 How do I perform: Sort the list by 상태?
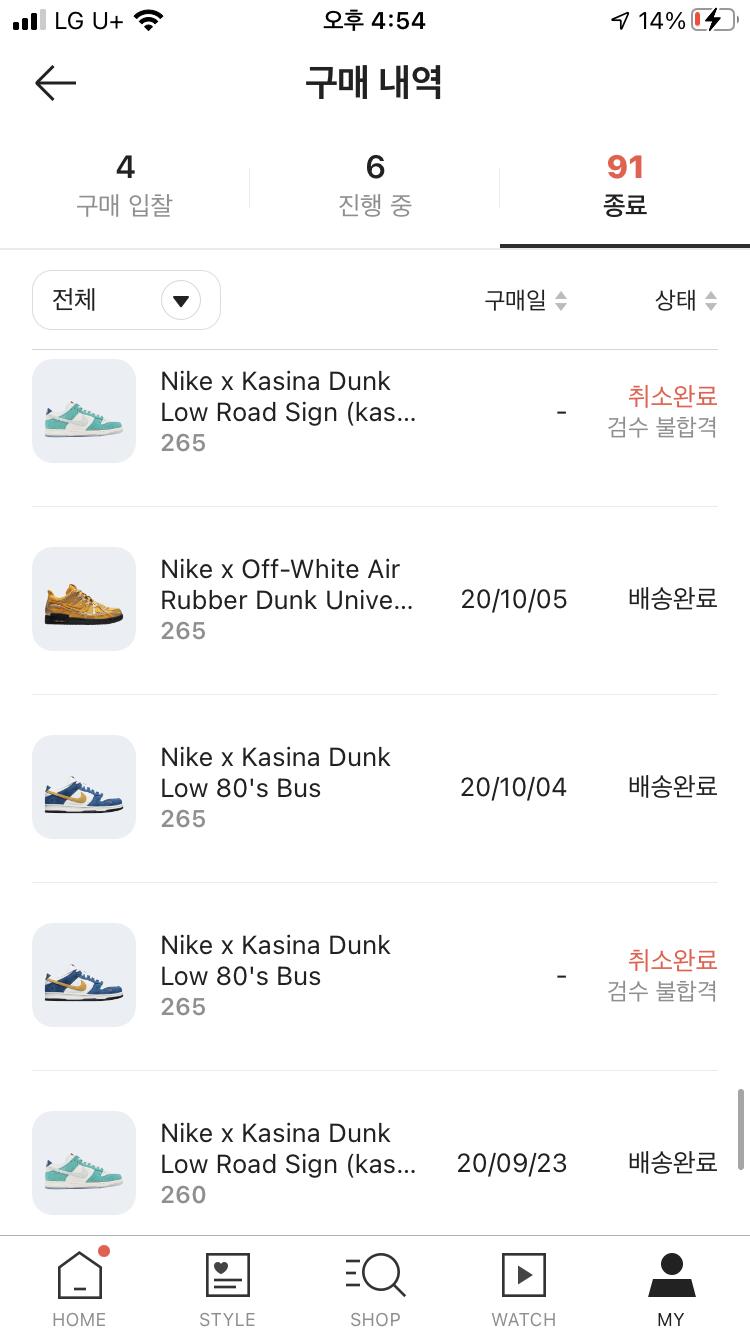coord(686,300)
